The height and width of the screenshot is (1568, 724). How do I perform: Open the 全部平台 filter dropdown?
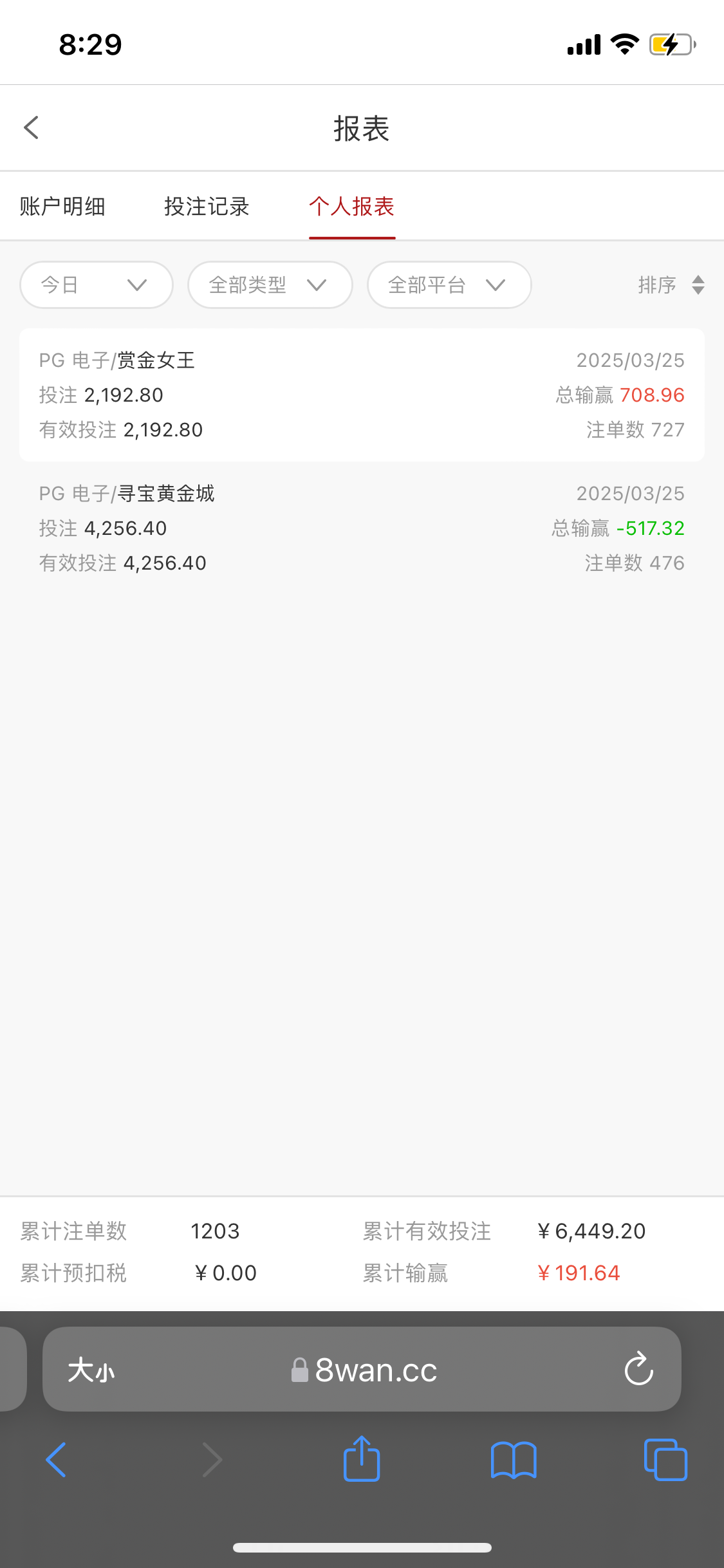pos(449,285)
